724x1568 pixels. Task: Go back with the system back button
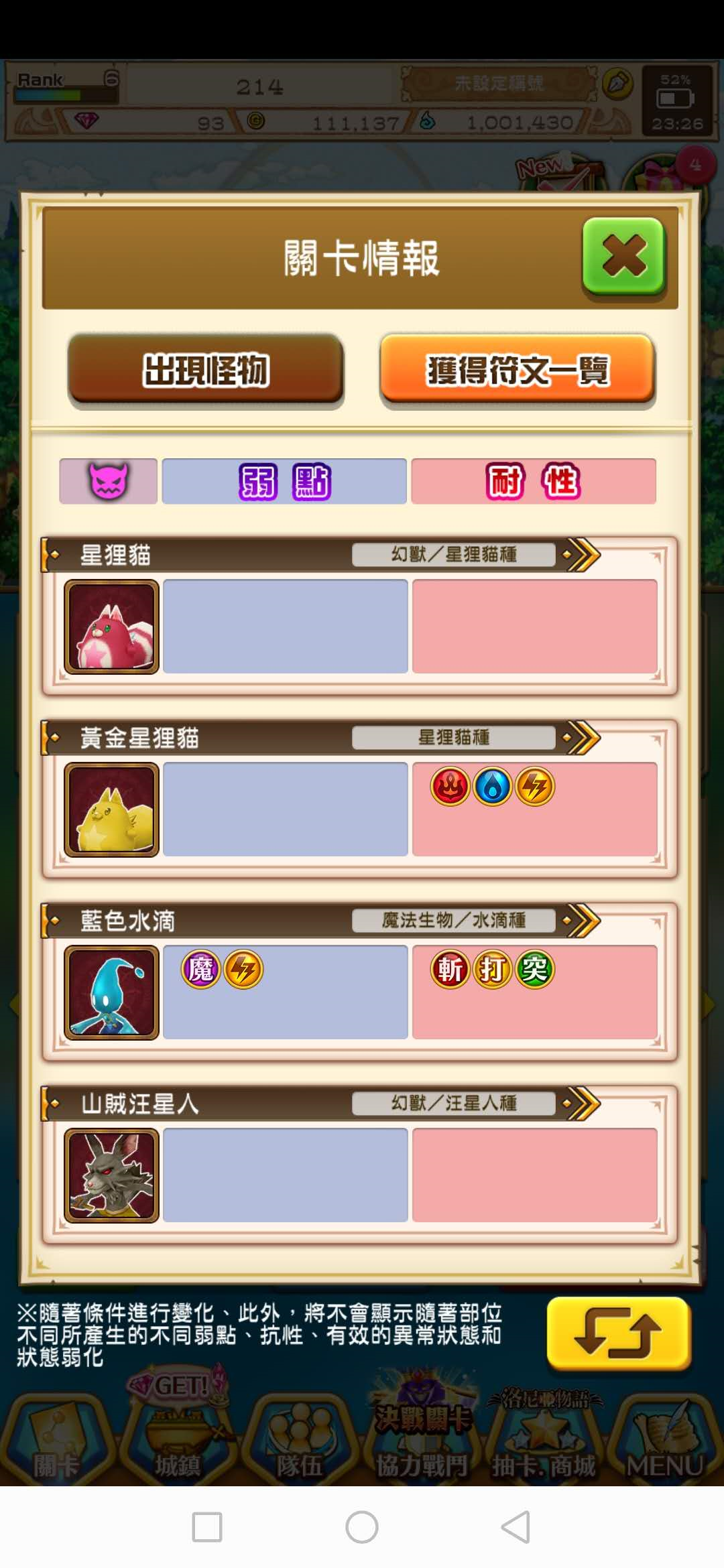516,1527
